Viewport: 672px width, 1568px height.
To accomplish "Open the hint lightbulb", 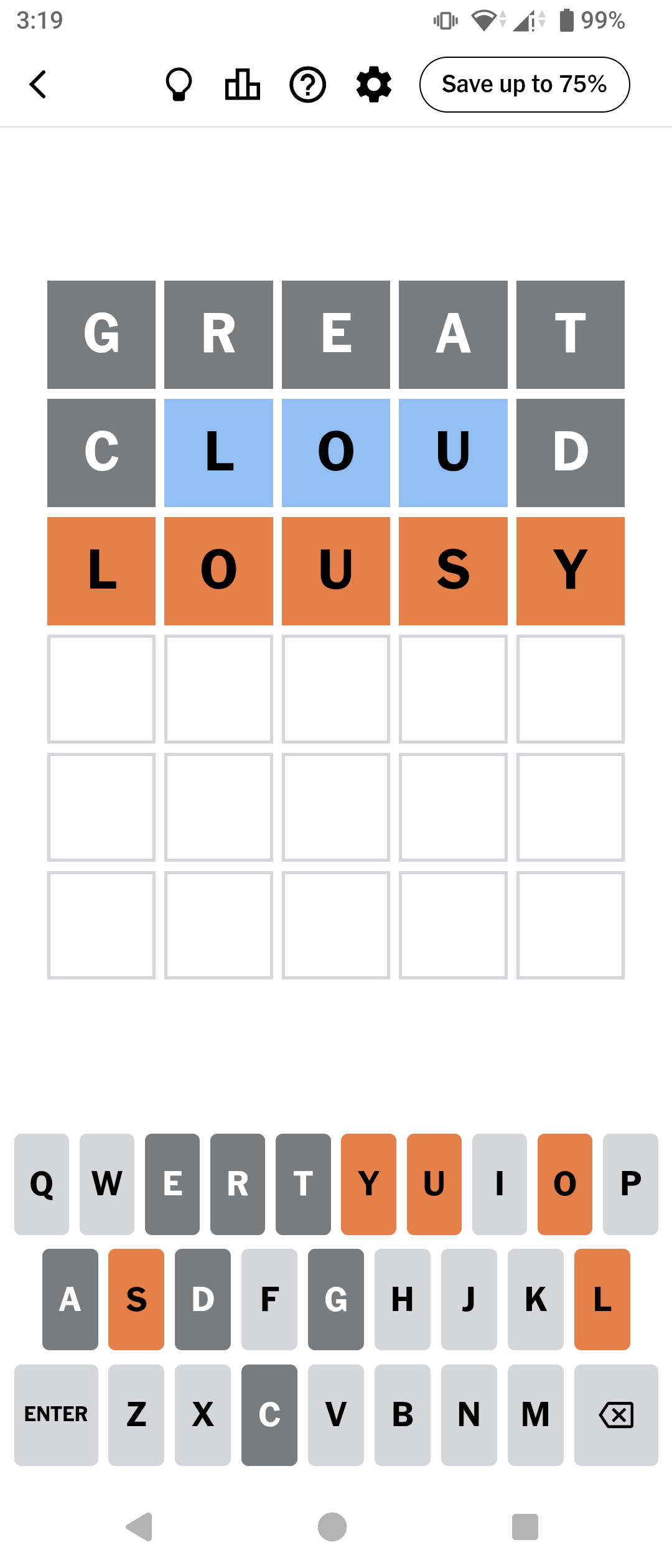I will 179,84.
